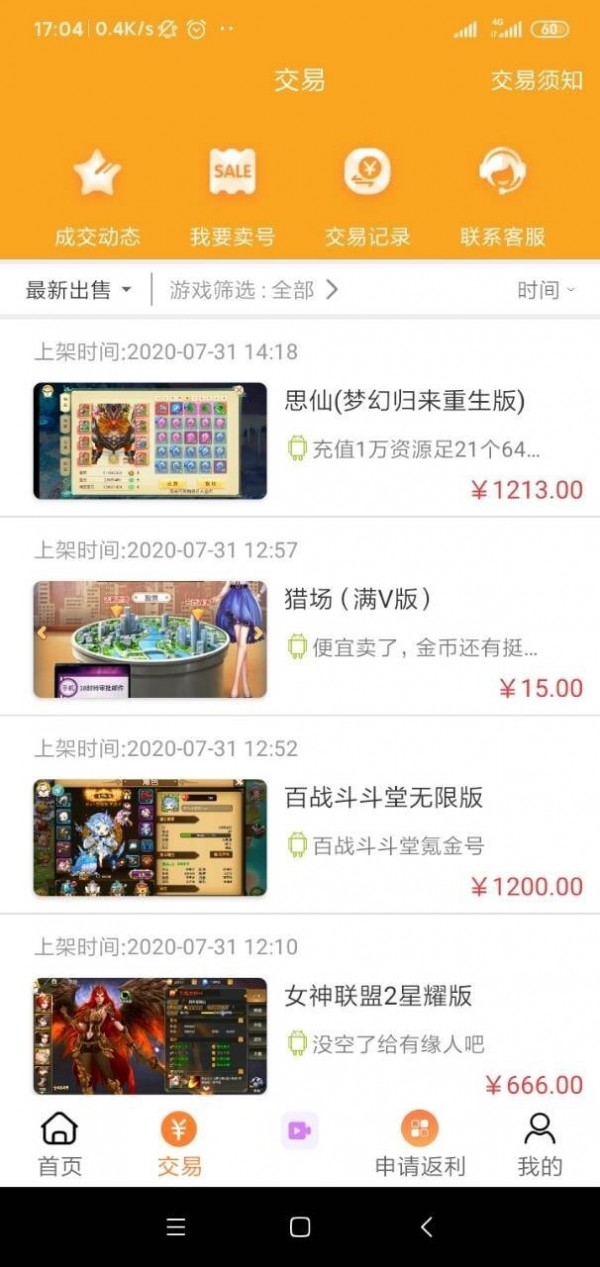Tap the system home button
The height and width of the screenshot is (1267, 600).
[x=300, y=1227]
